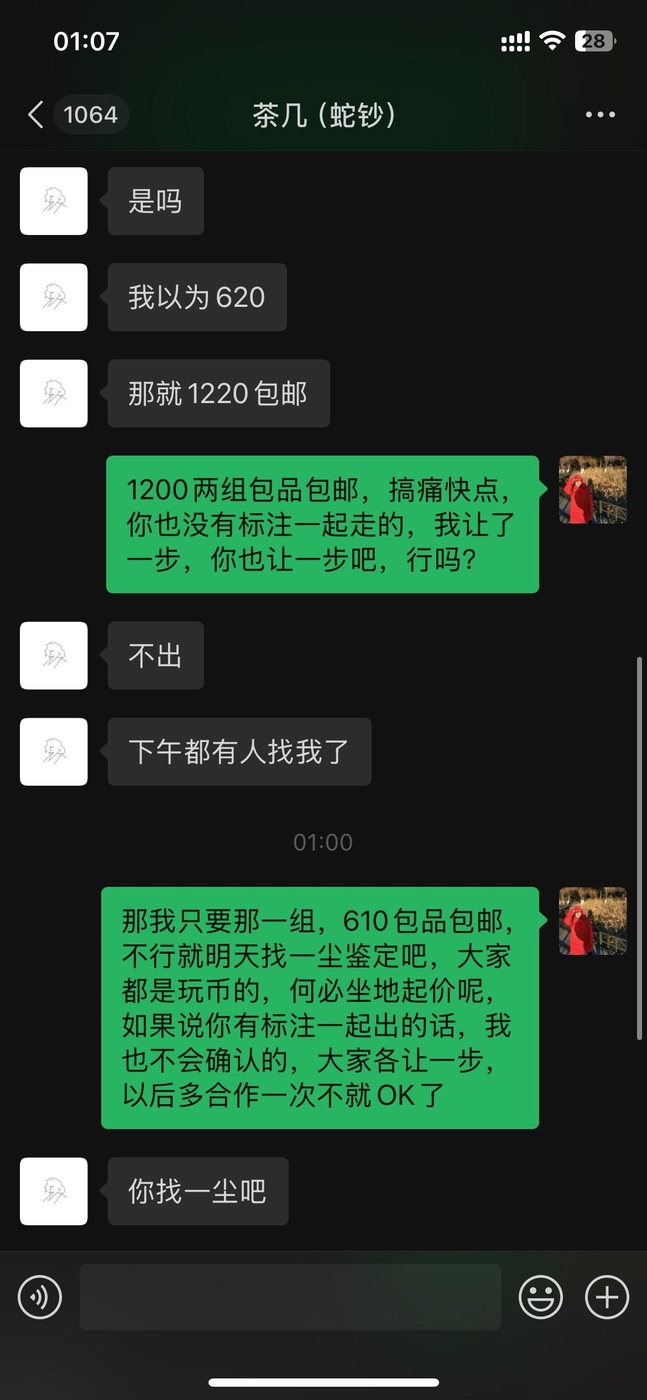Open the chat overflow menu
This screenshot has width=647, height=1400.
click(x=600, y=115)
